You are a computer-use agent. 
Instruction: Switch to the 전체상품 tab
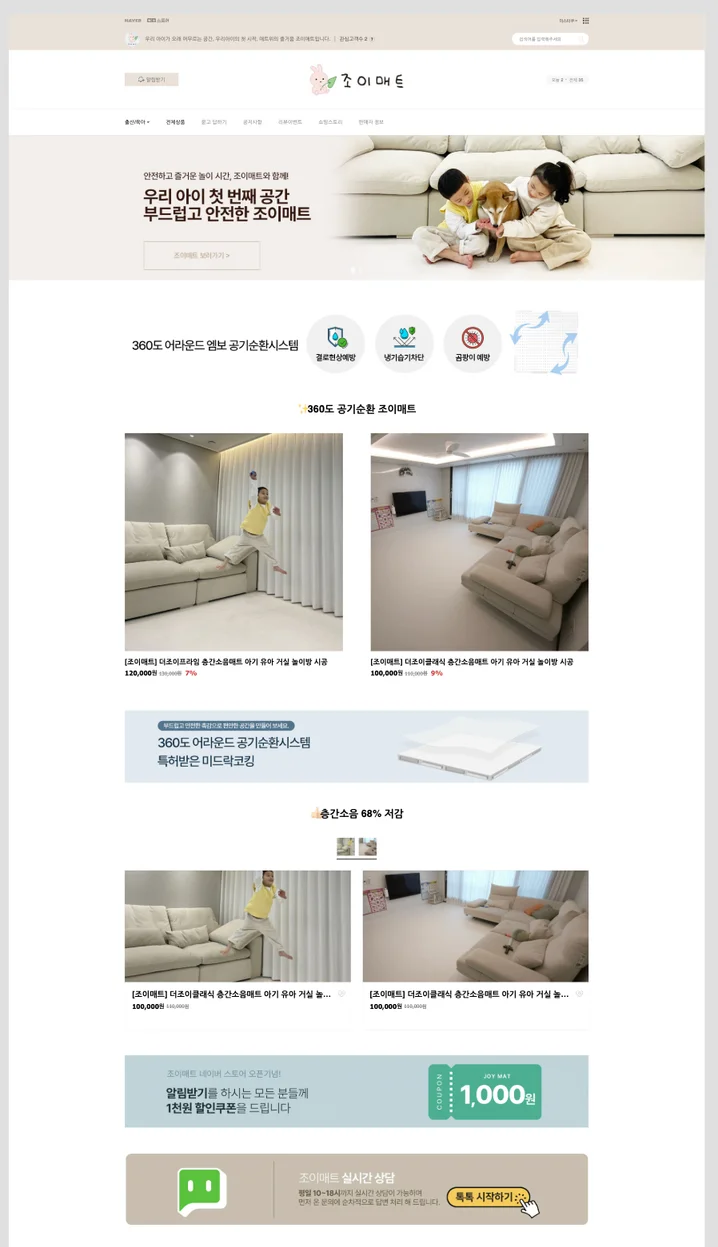point(175,122)
